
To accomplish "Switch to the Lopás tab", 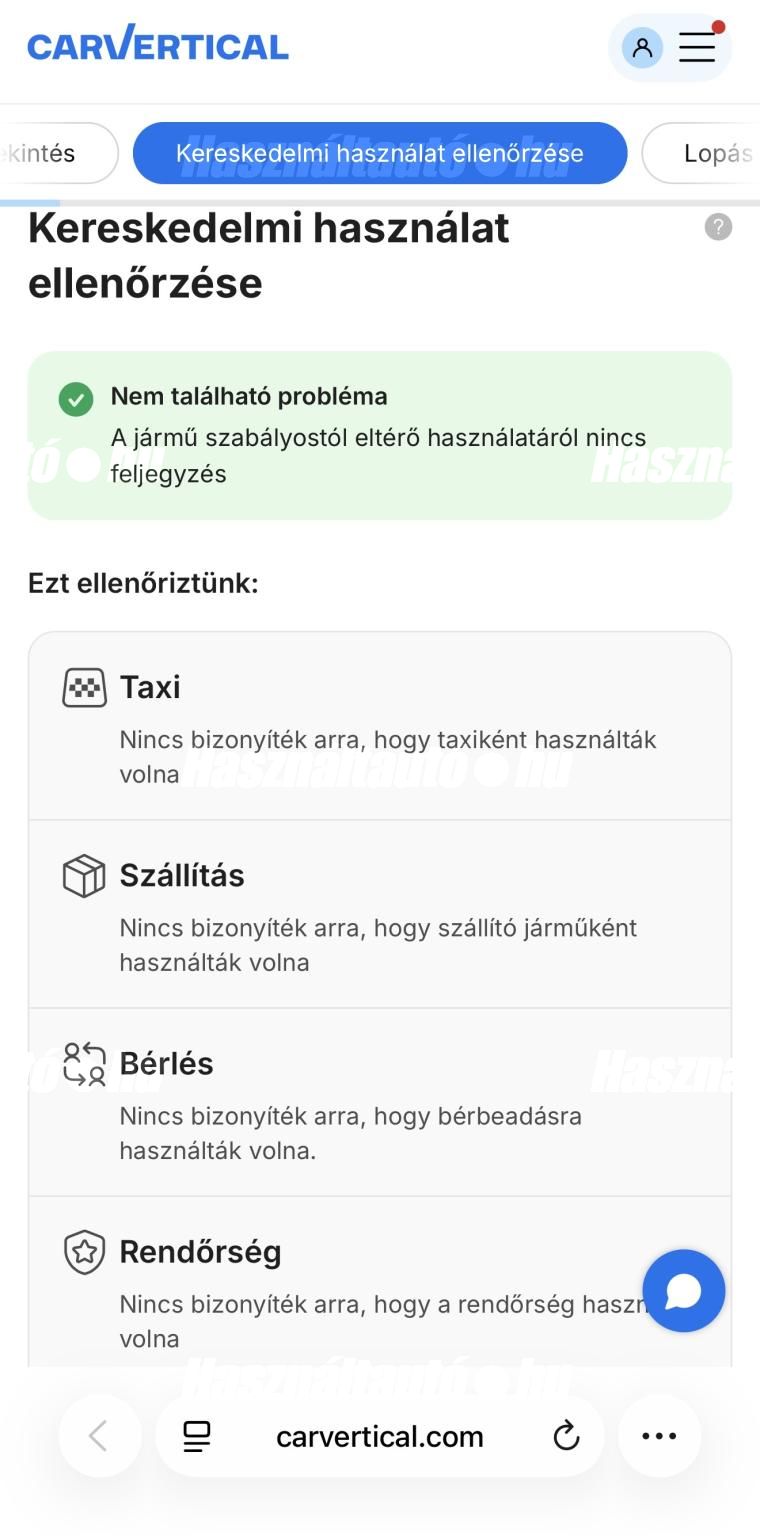I will [x=701, y=153].
